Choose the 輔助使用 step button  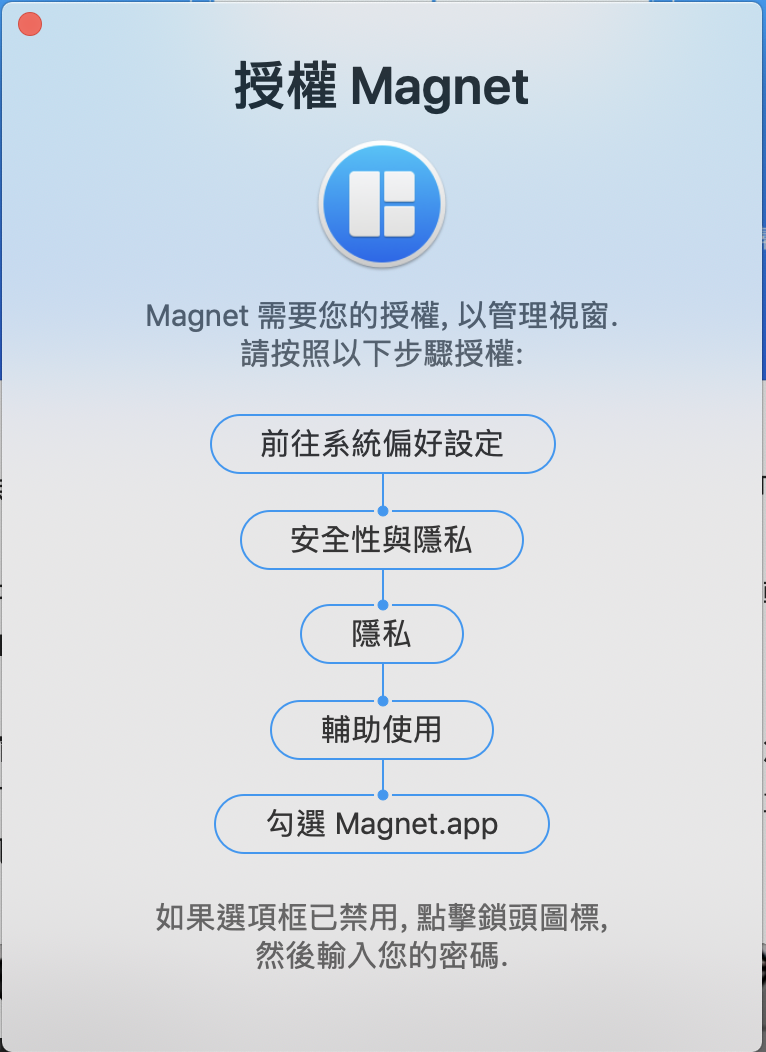[x=382, y=730]
